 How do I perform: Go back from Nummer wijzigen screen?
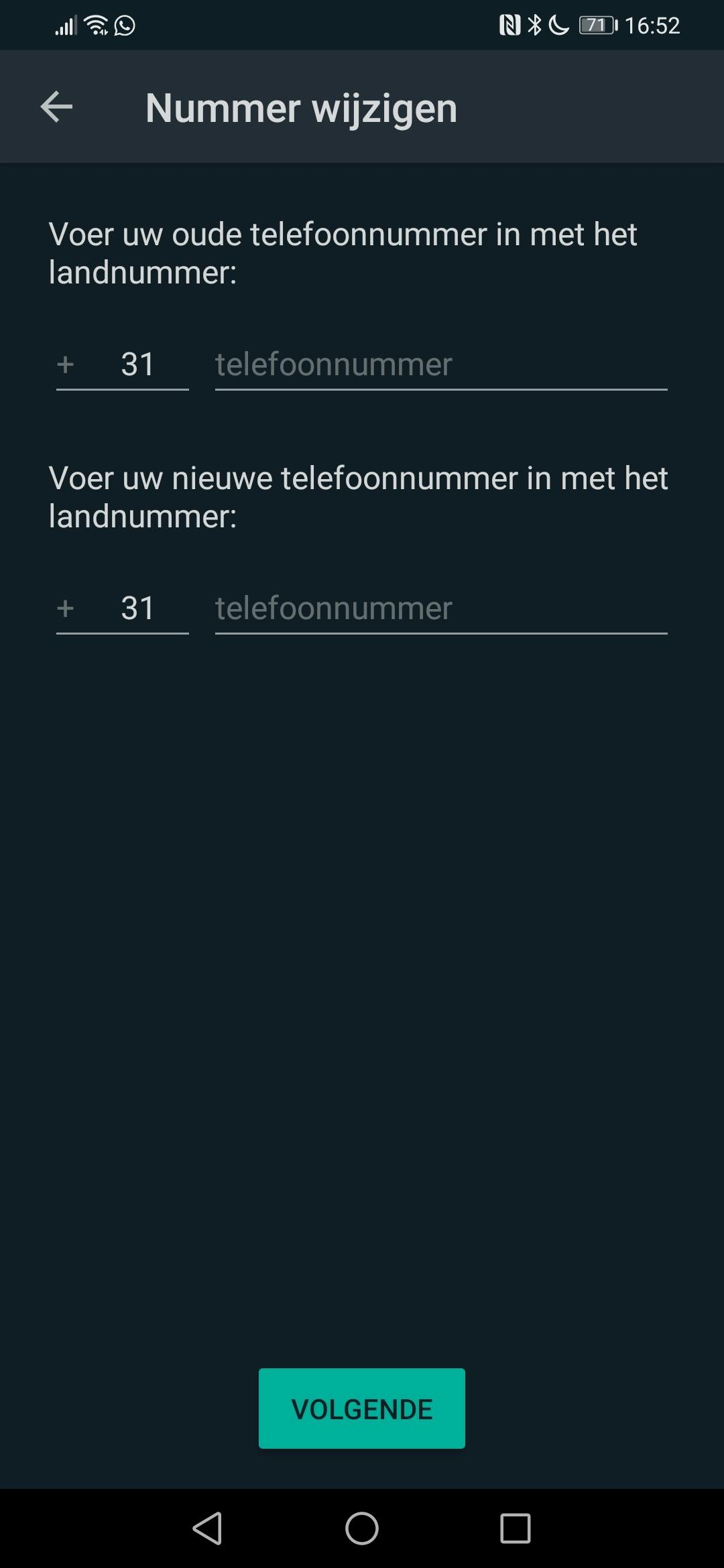tap(56, 107)
